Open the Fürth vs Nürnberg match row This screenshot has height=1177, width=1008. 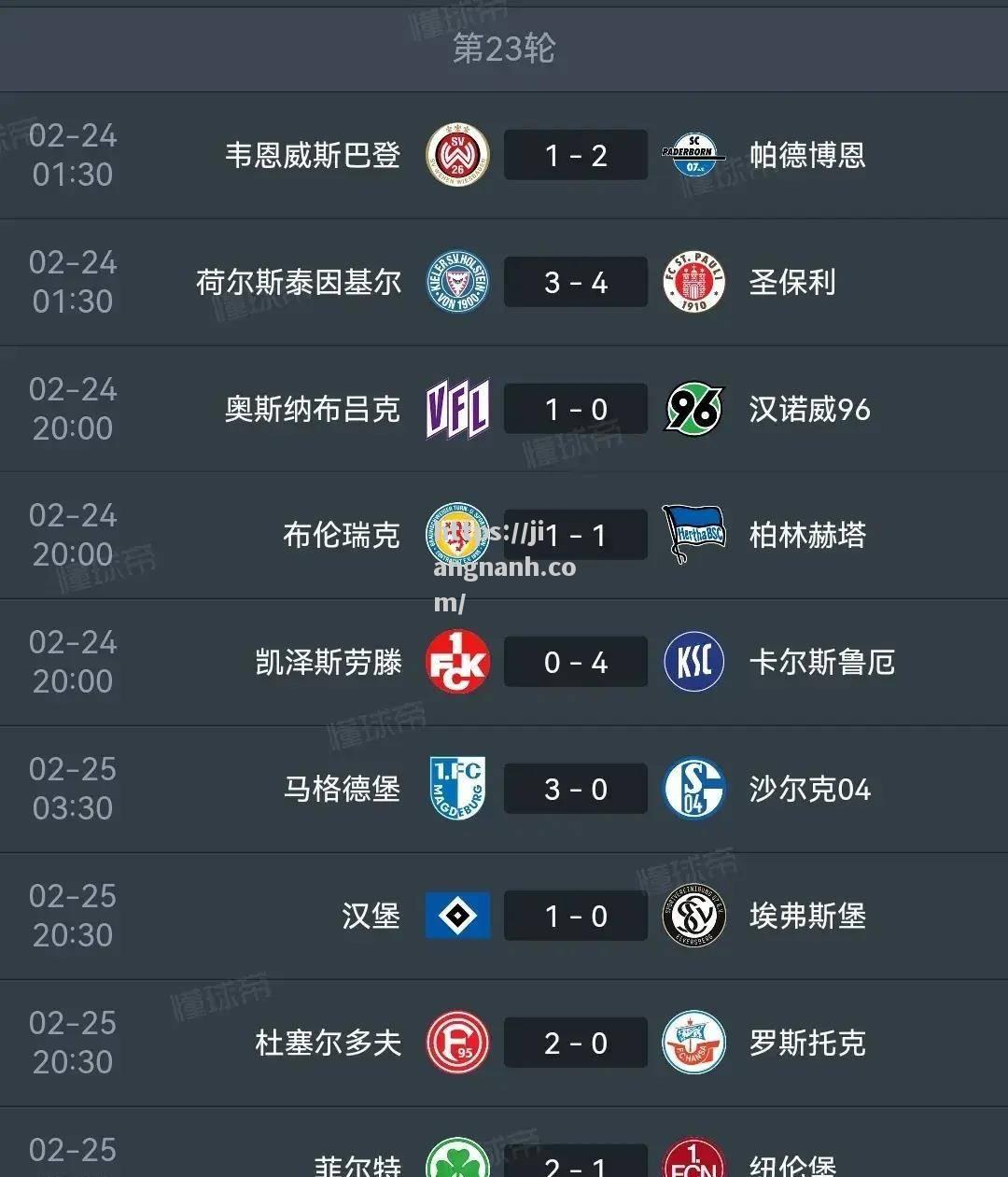click(575, 1162)
